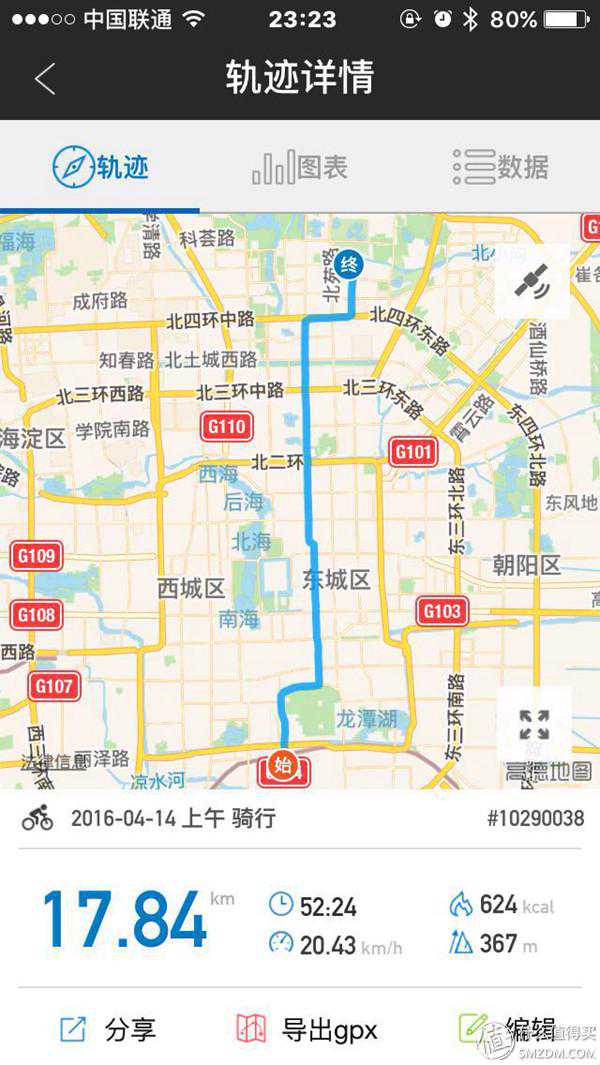Share this ride with 分享
The width and height of the screenshot is (600, 1065).
(108, 1029)
